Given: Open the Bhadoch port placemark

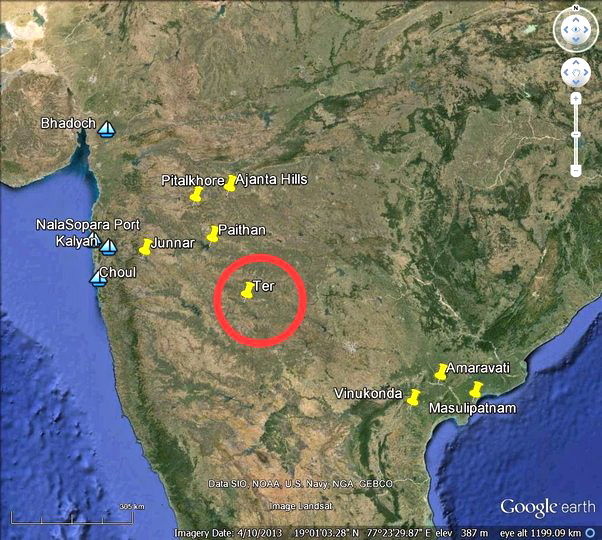Looking at the screenshot, I should (107, 129).
